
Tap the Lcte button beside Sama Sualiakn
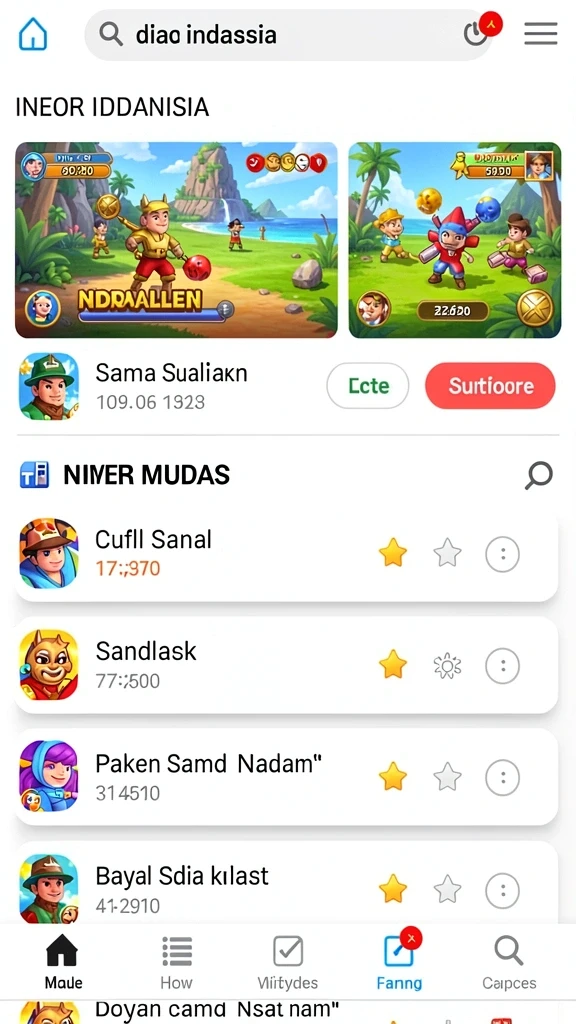point(368,386)
